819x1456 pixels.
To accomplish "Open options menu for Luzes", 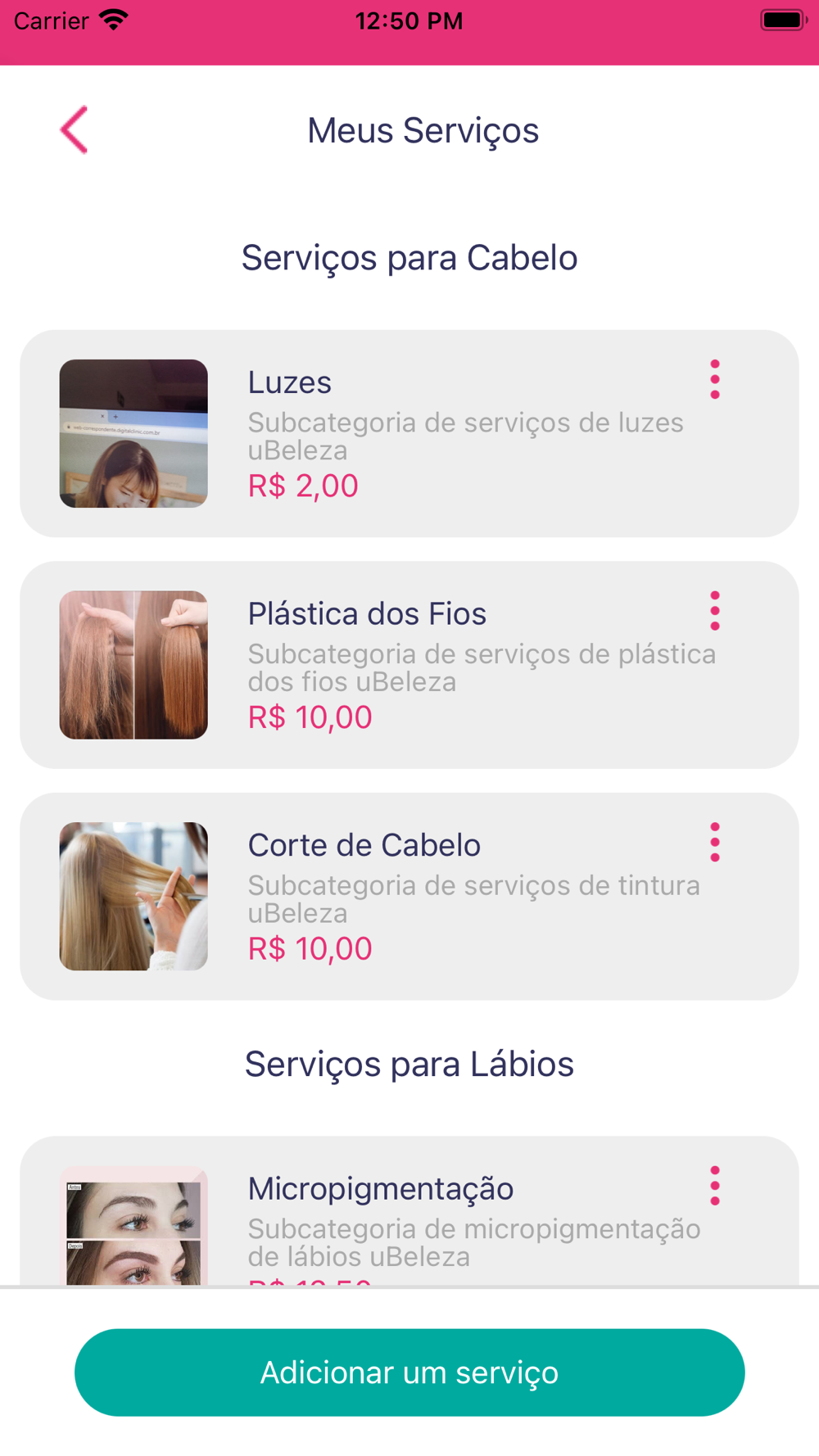I will 715,380.
